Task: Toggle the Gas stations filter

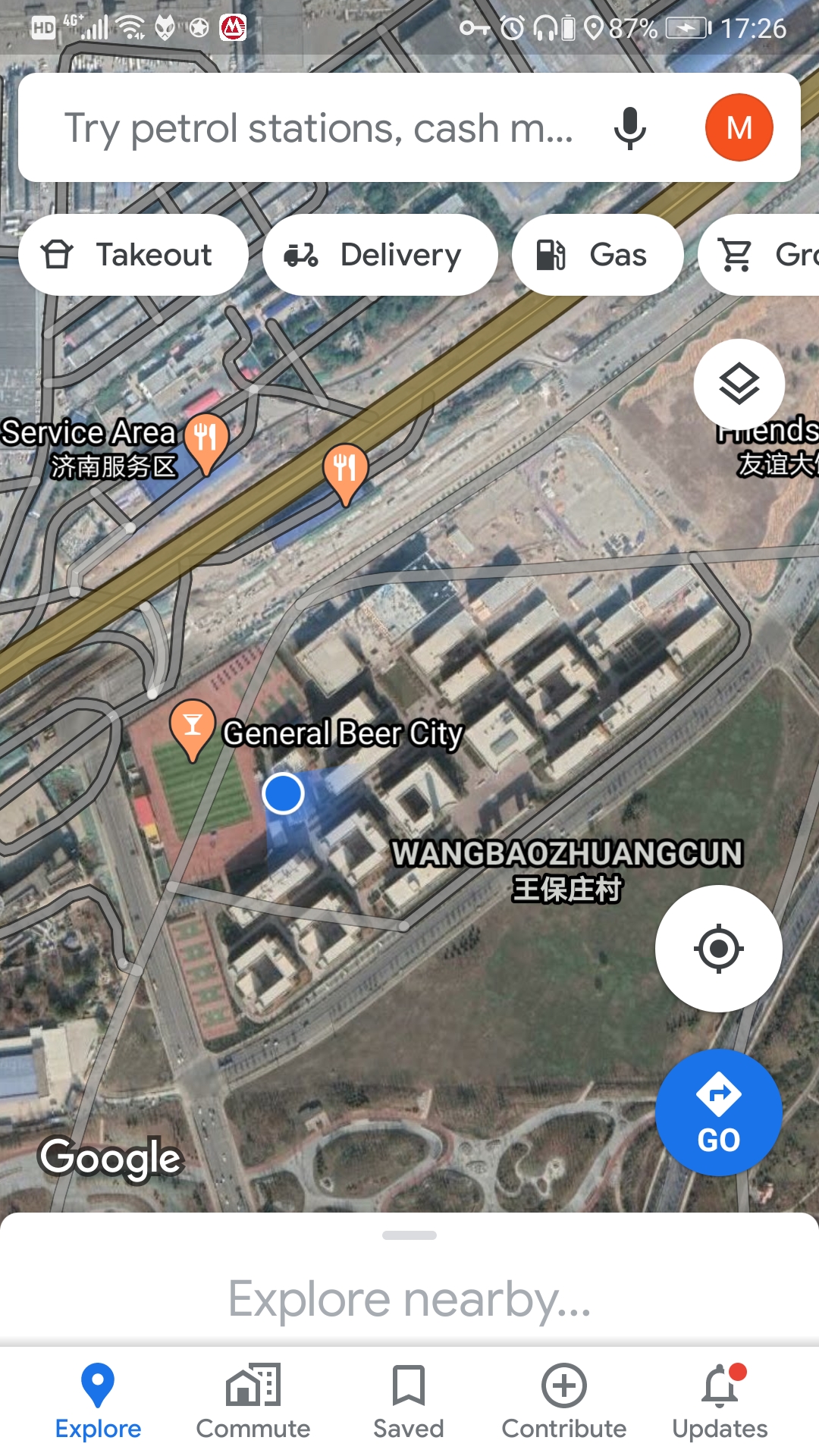Action: click(598, 254)
